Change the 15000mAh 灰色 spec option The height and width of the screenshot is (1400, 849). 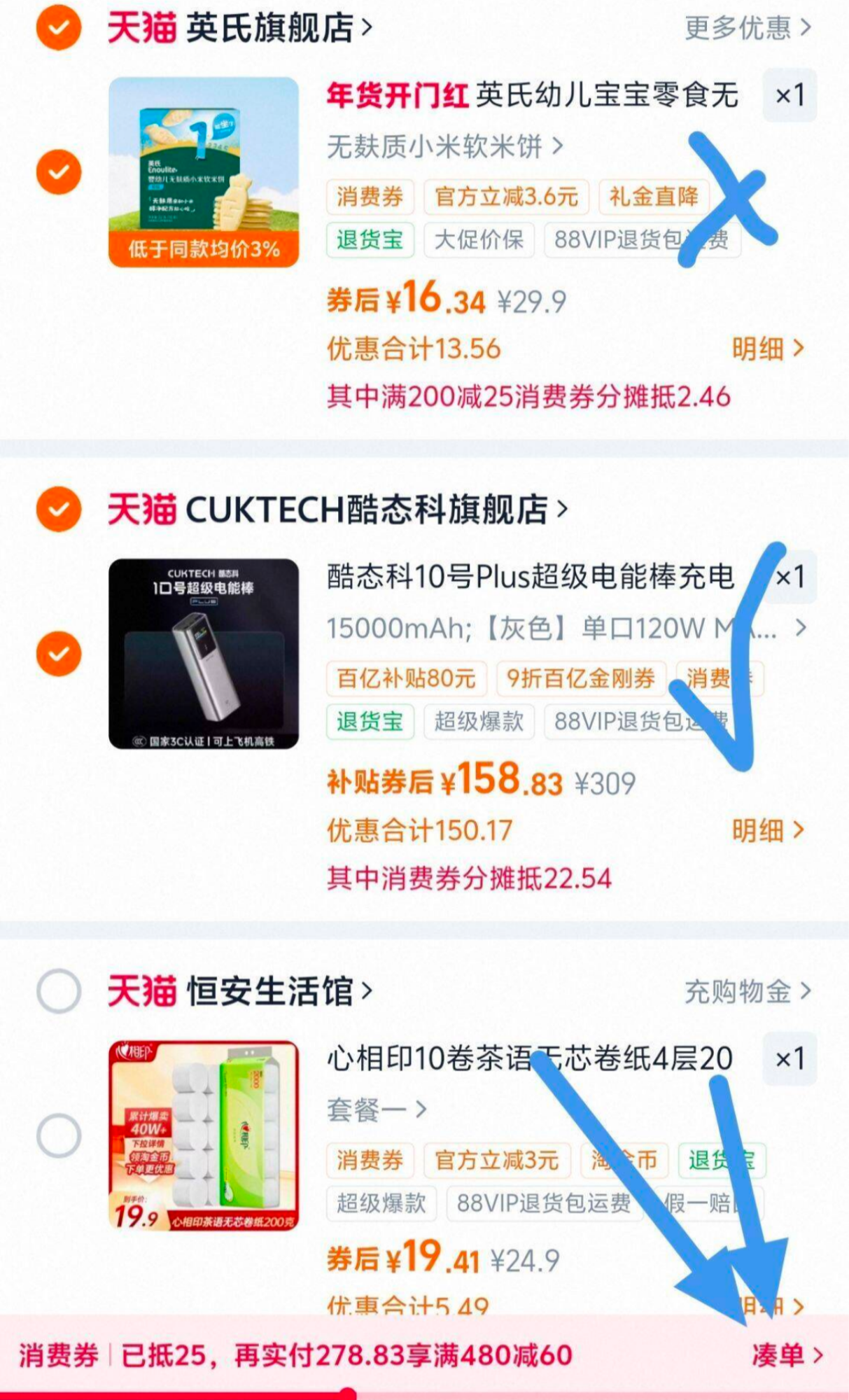560,629
